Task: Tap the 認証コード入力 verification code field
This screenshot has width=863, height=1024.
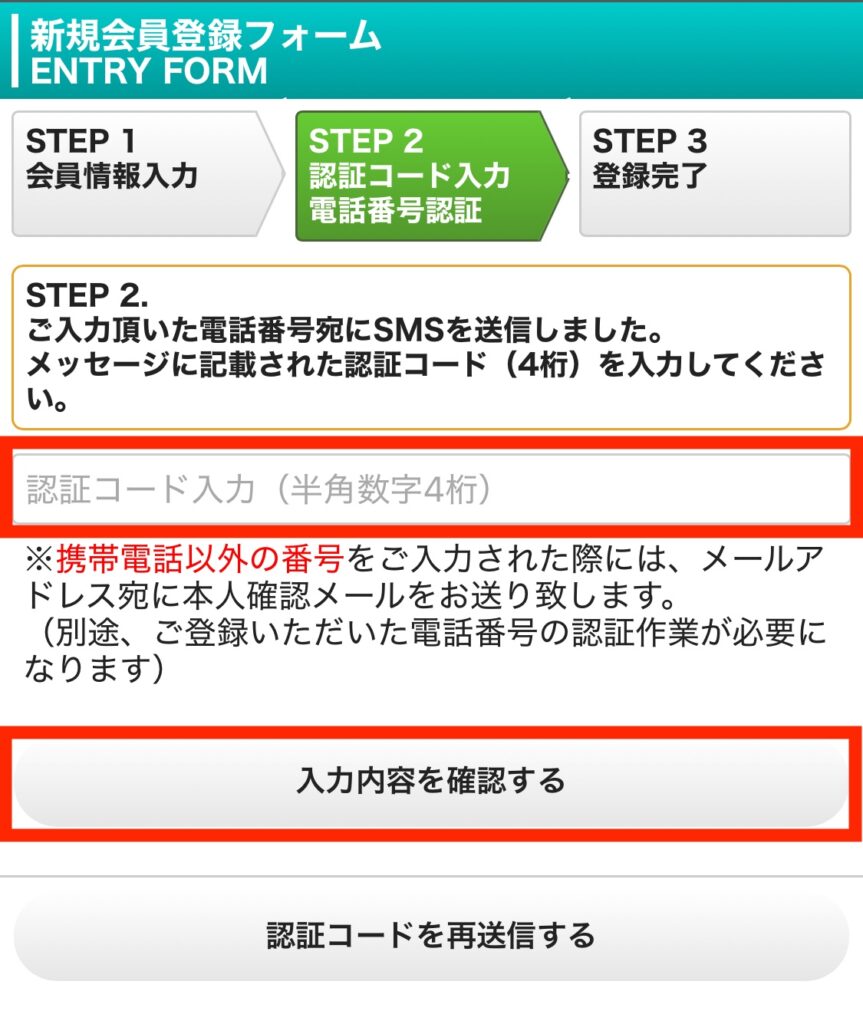Action: coord(431,489)
